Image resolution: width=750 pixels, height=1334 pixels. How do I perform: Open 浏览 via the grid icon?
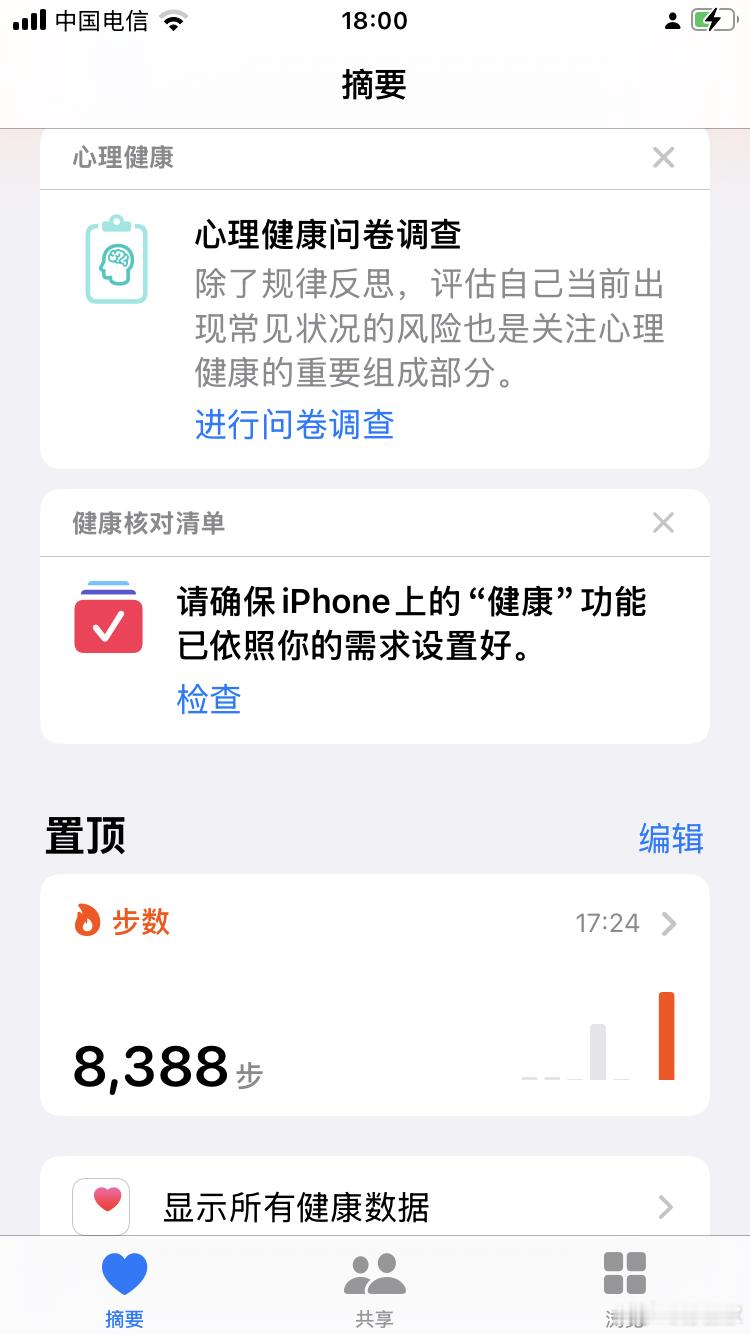click(x=624, y=1272)
